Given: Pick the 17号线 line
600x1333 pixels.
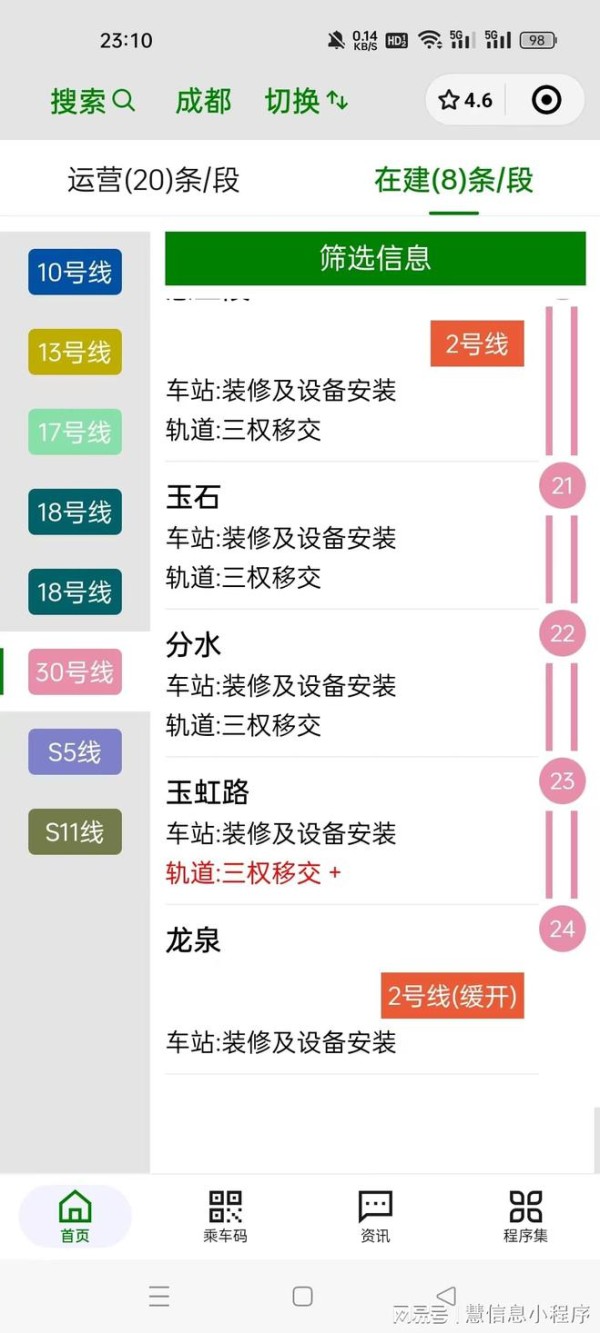Looking at the screenshot, I should click(75, 432).
